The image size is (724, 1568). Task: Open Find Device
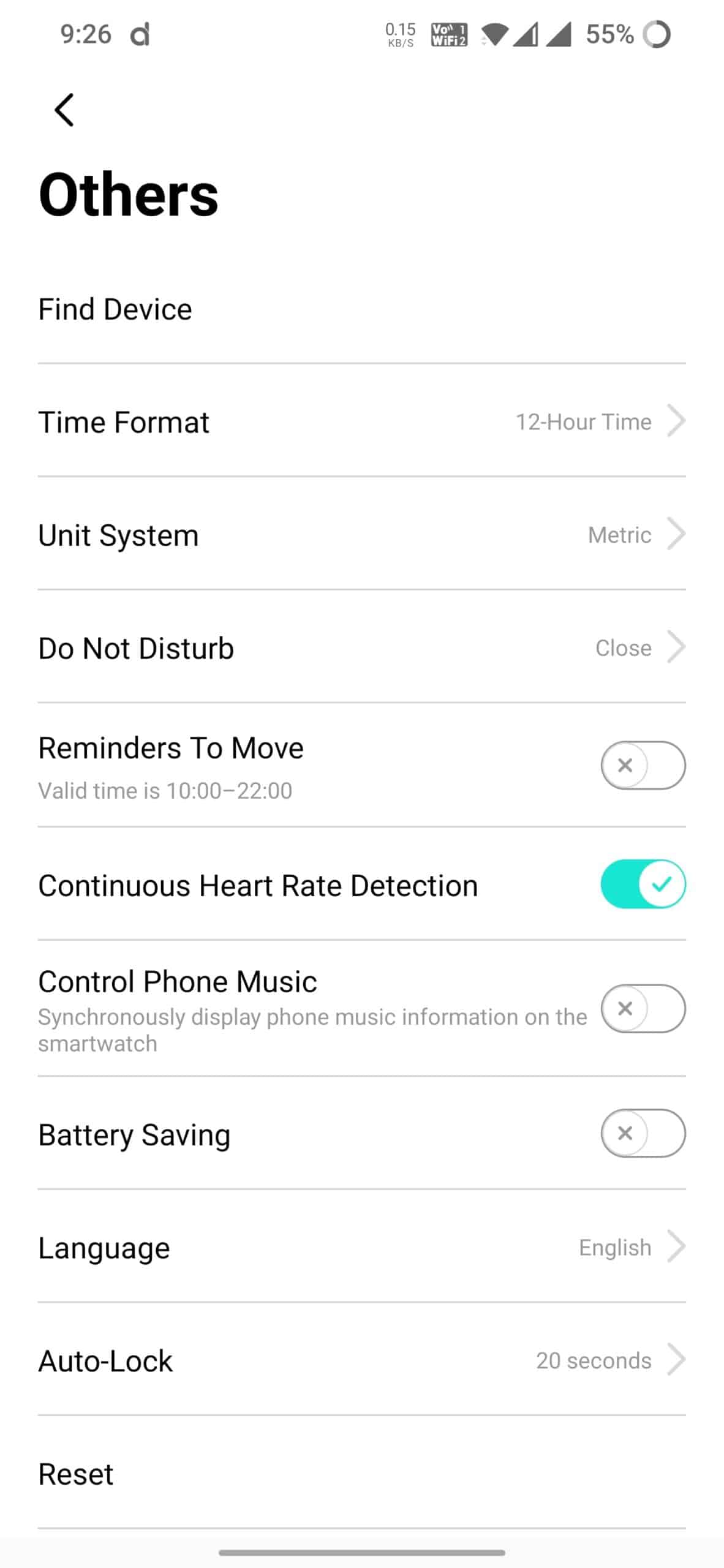(x=361, y=309)
